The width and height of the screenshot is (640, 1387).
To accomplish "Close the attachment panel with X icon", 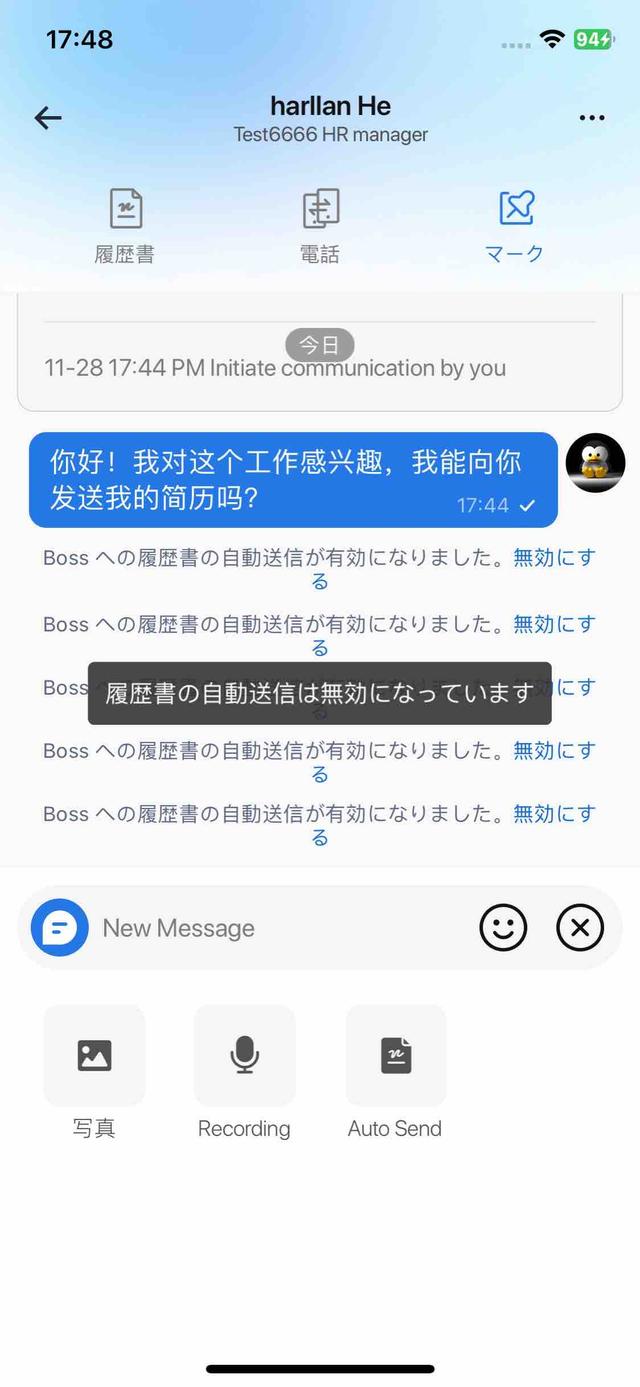I will 580,928.
